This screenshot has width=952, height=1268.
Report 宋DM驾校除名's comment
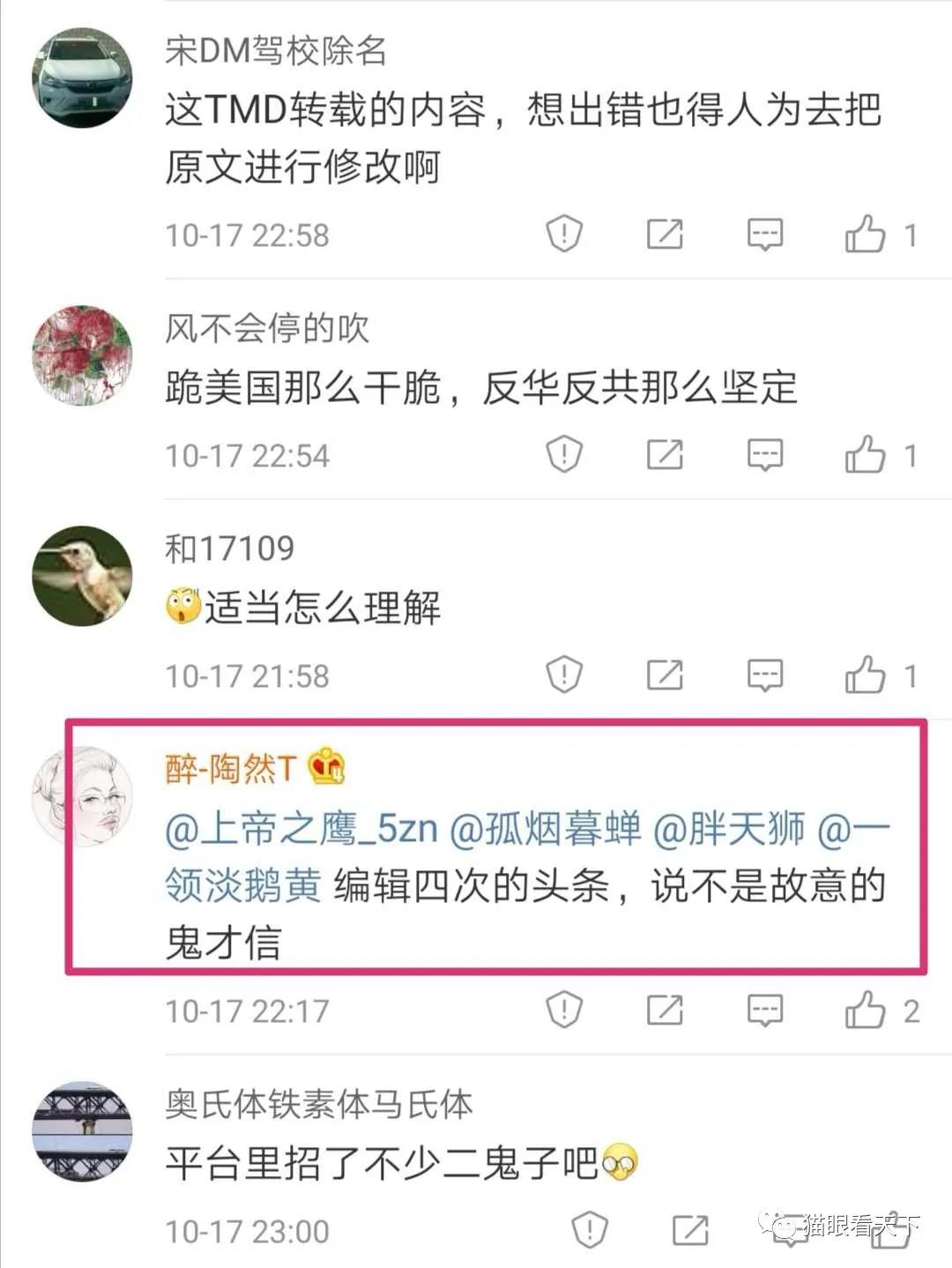(564, 235)
